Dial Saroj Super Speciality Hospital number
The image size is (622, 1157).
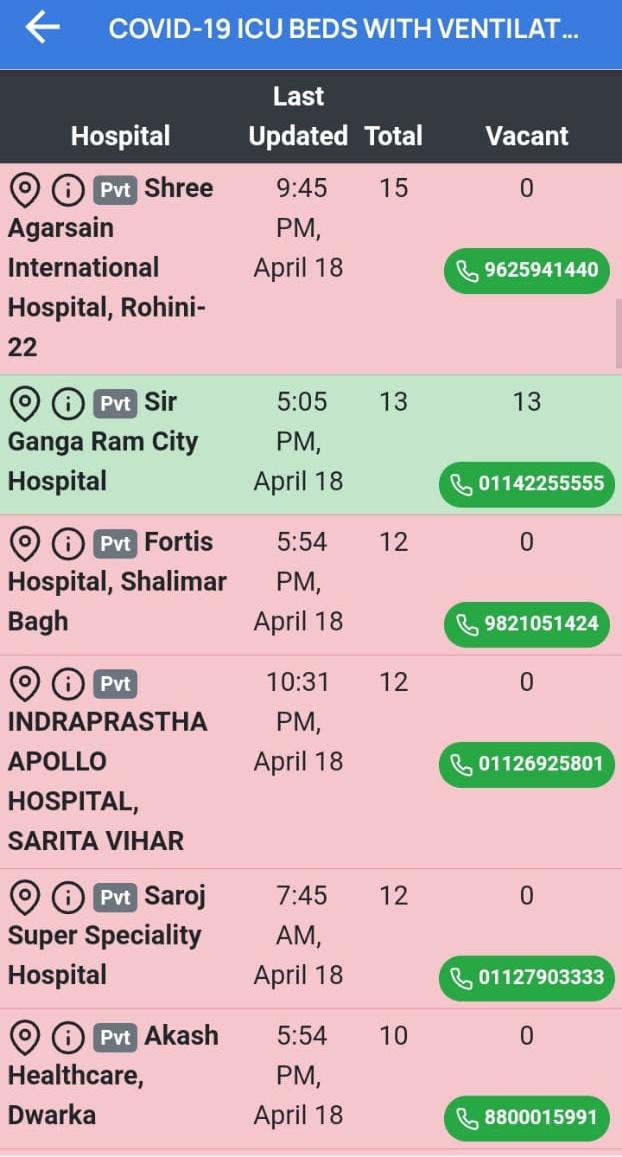coord(527,978)
